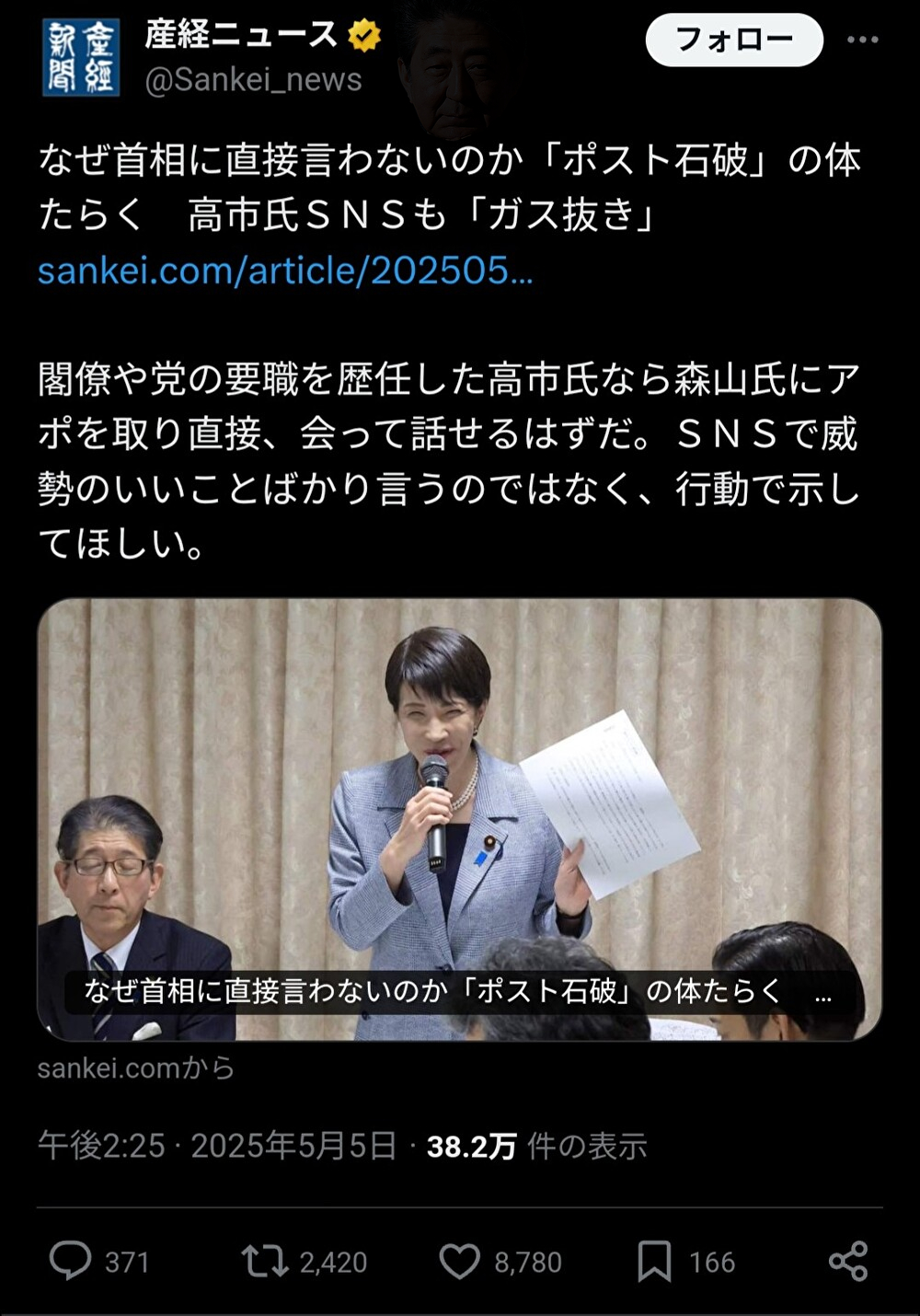Bookmark this post
This screenshot has height=1316, width=920.
pos(654,1261)
